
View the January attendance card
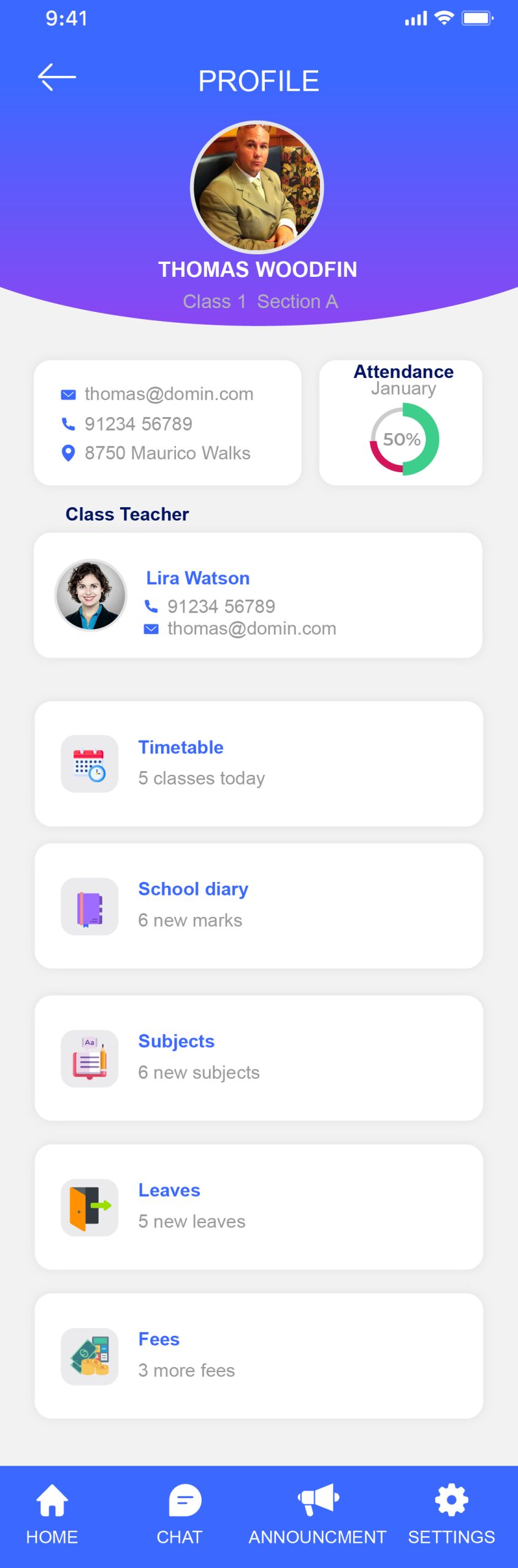click(401, 423)
